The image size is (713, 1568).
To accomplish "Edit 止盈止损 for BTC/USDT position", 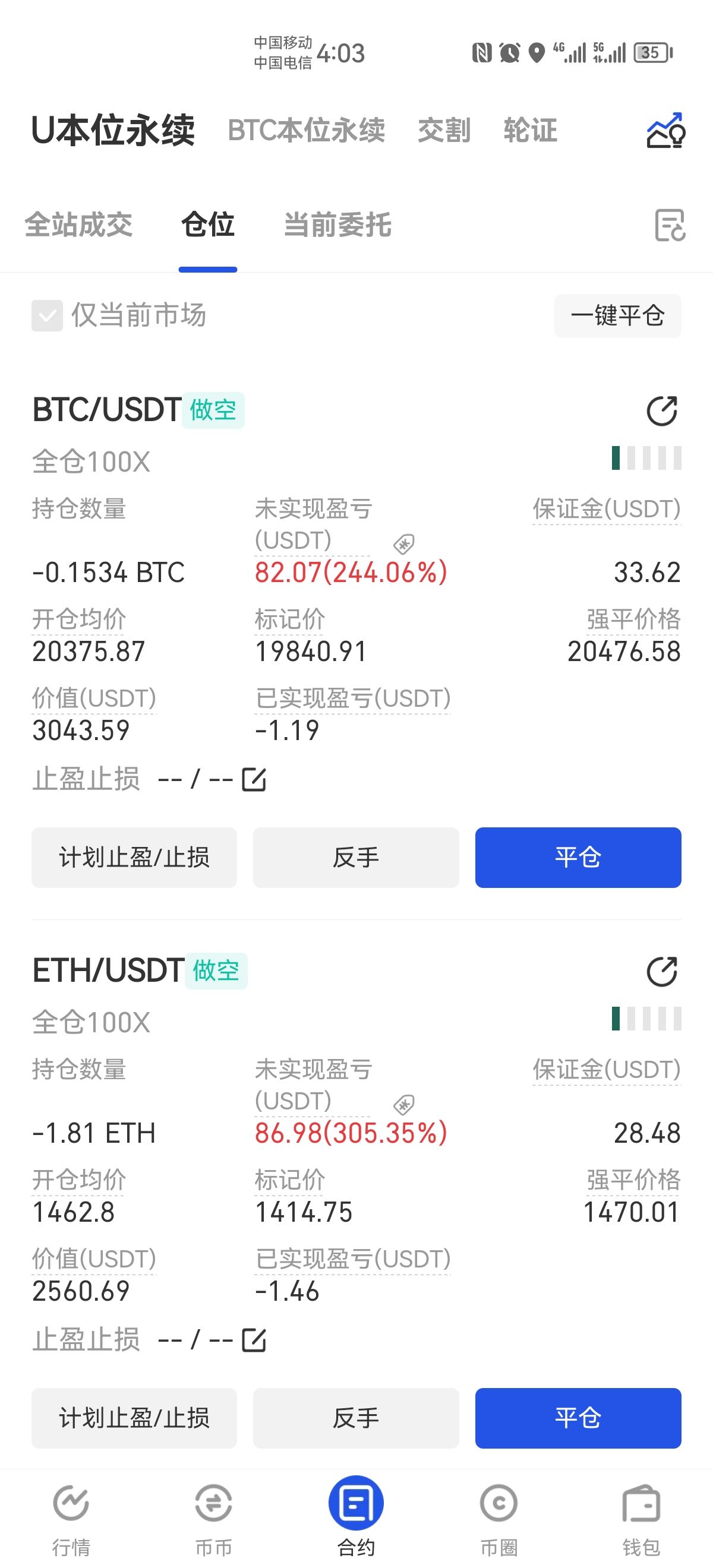I will tap(254, 779).
